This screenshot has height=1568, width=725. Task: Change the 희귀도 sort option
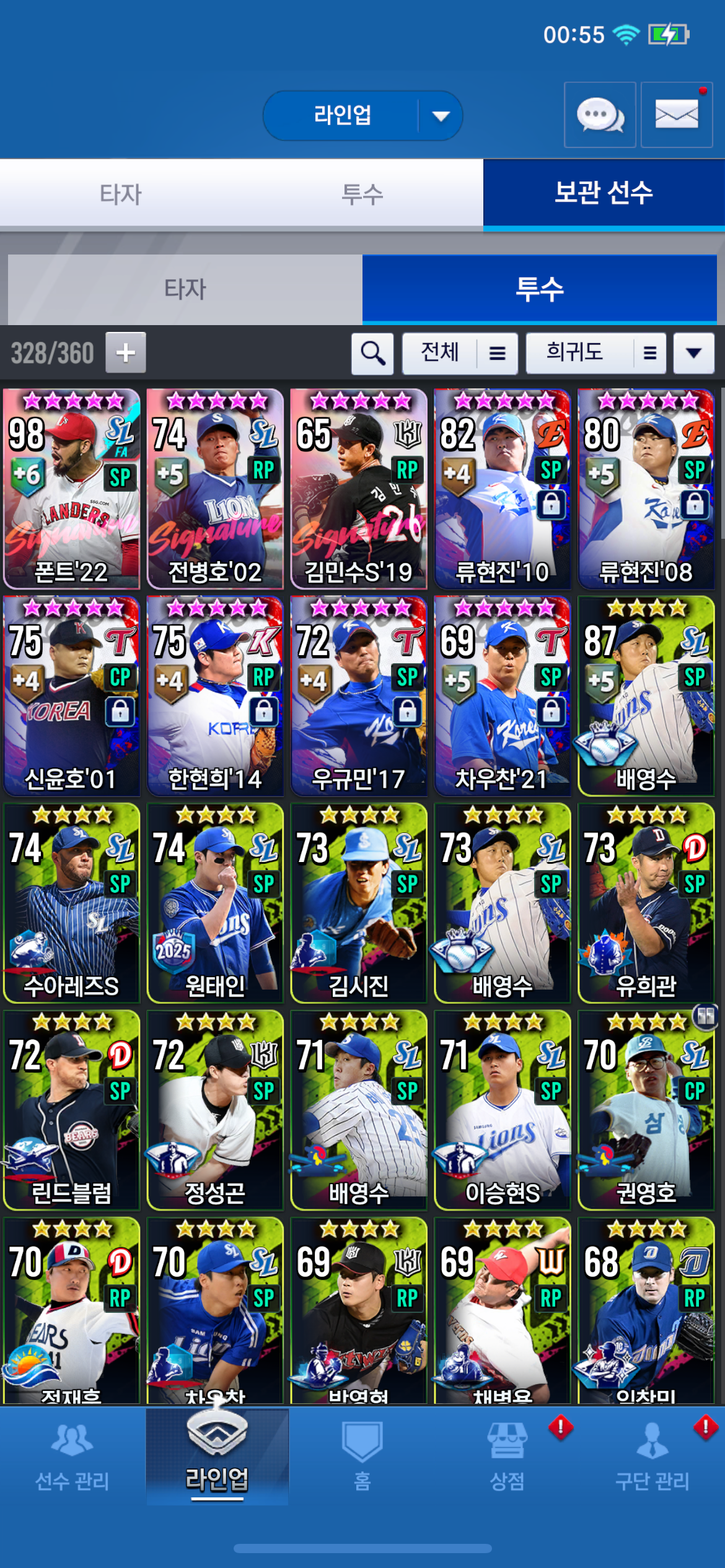coord(595,354)
